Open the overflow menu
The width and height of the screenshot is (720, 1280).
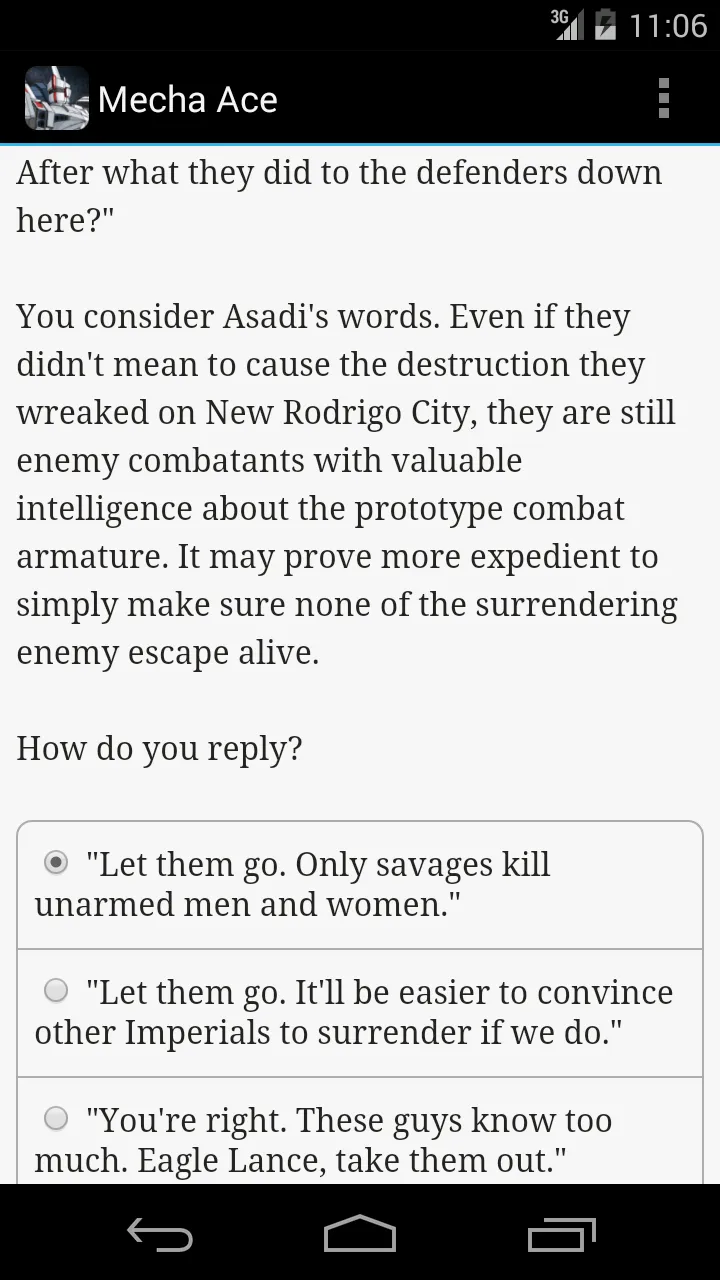click(663, 99)
